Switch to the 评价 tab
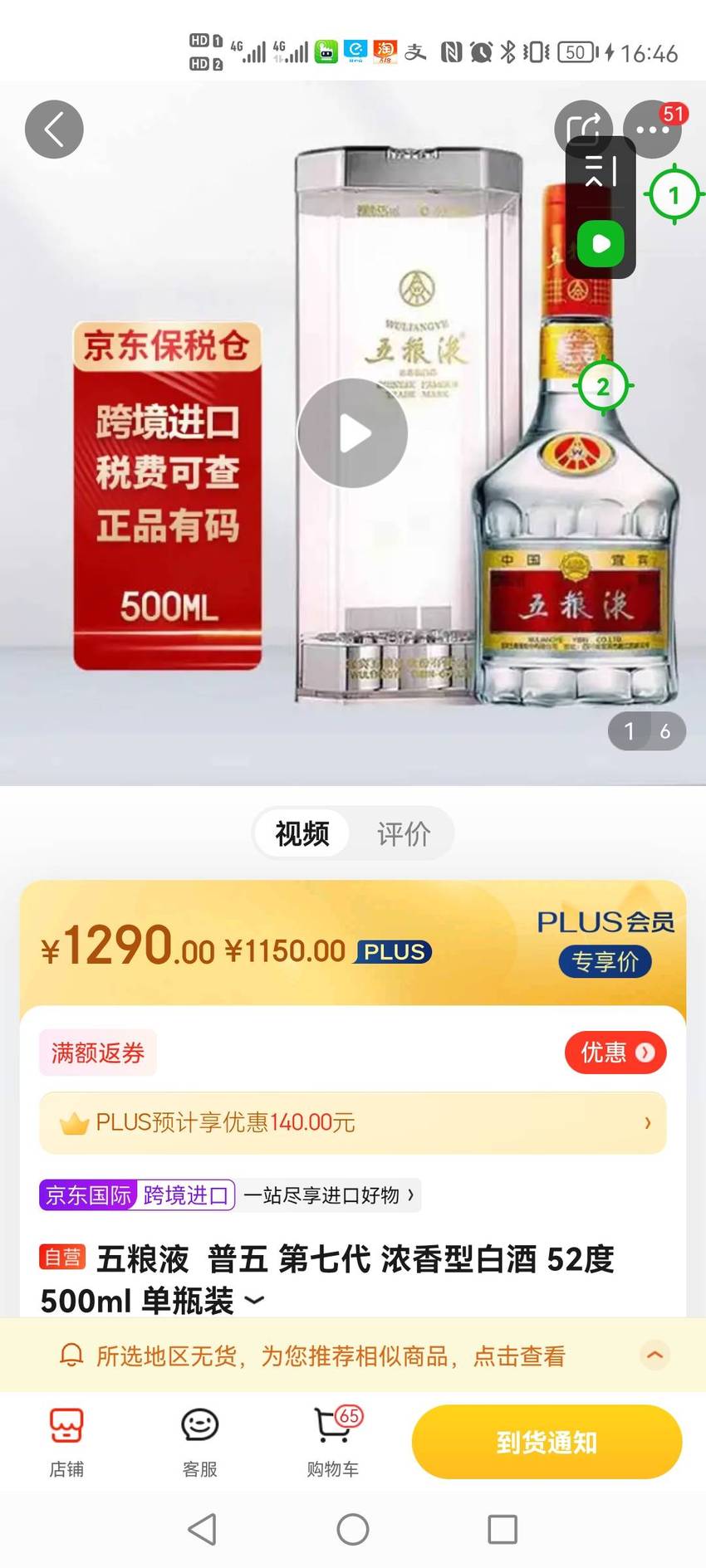This screenshot has height=1568, width=706. click(404, 833)
